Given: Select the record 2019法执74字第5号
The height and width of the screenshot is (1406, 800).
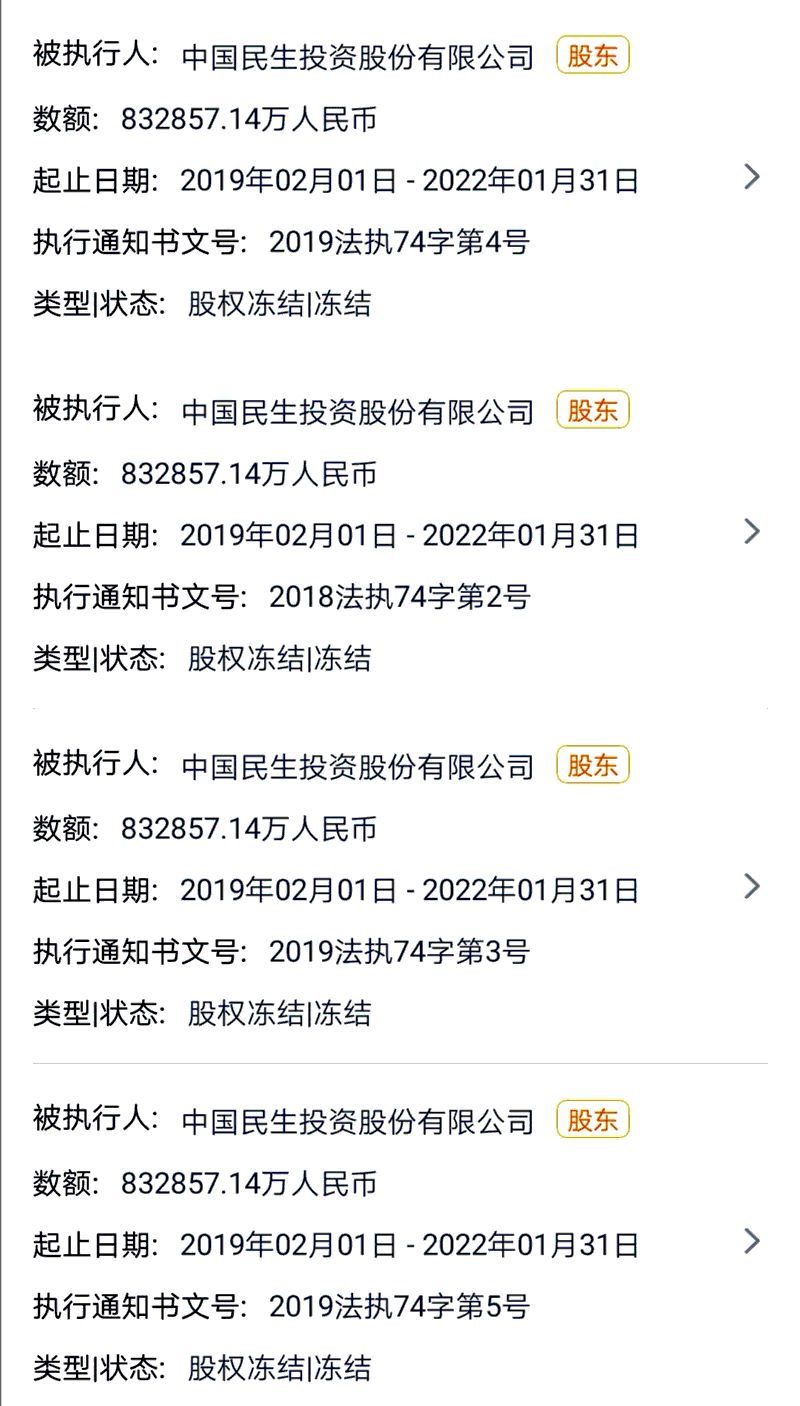Looking at the screenshot, I should pyautogui.click(x=400, y=1242).
